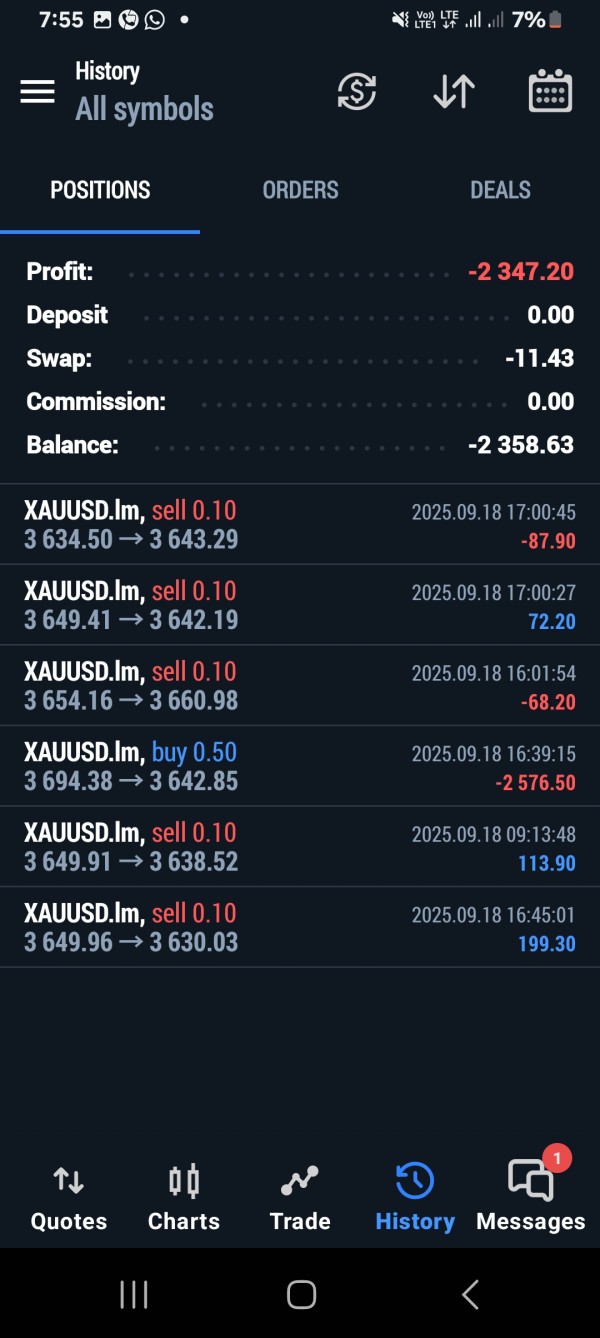Go to the Charts section
Screen dimensions: 600x1338
click(184, 1198)
